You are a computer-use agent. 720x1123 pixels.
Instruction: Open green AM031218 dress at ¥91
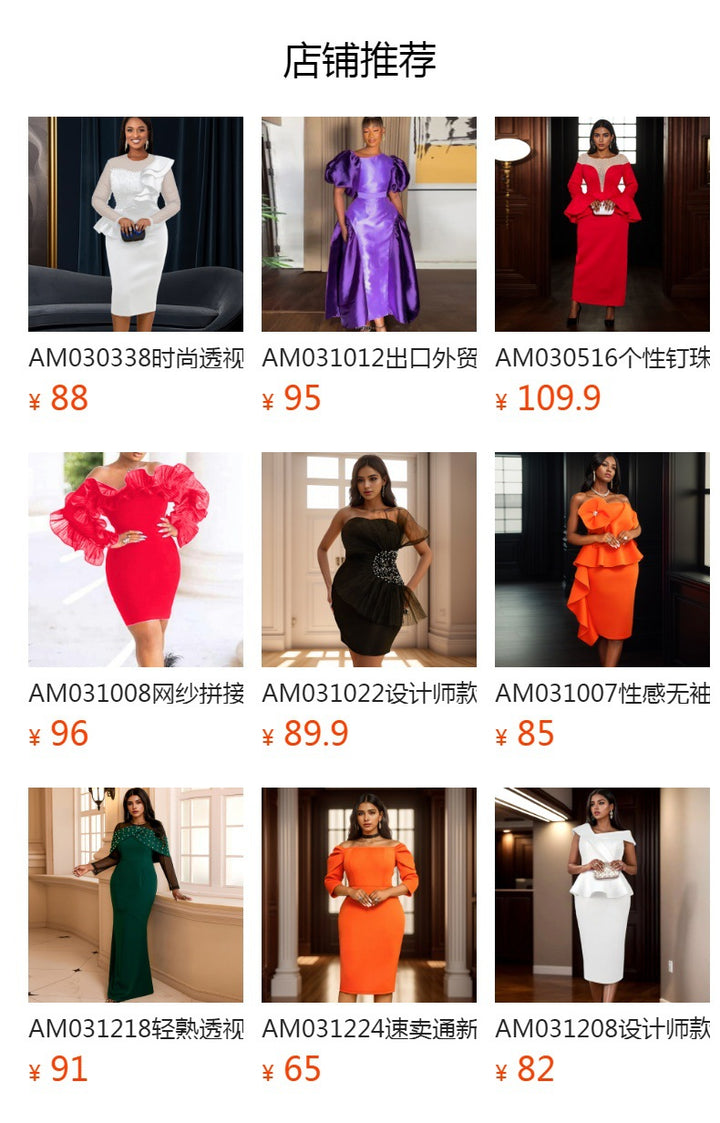click(135, 895)
